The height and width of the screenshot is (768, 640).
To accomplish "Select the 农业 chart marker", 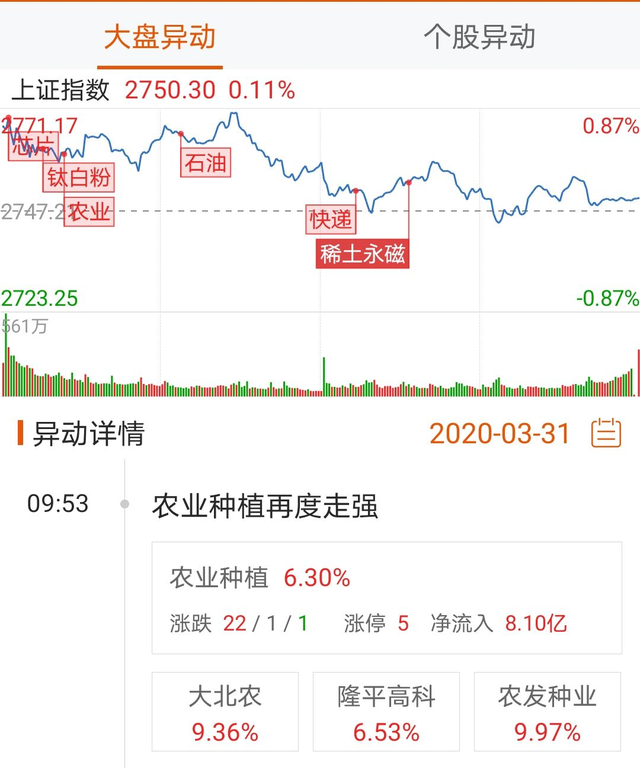I will click(88, 212).
